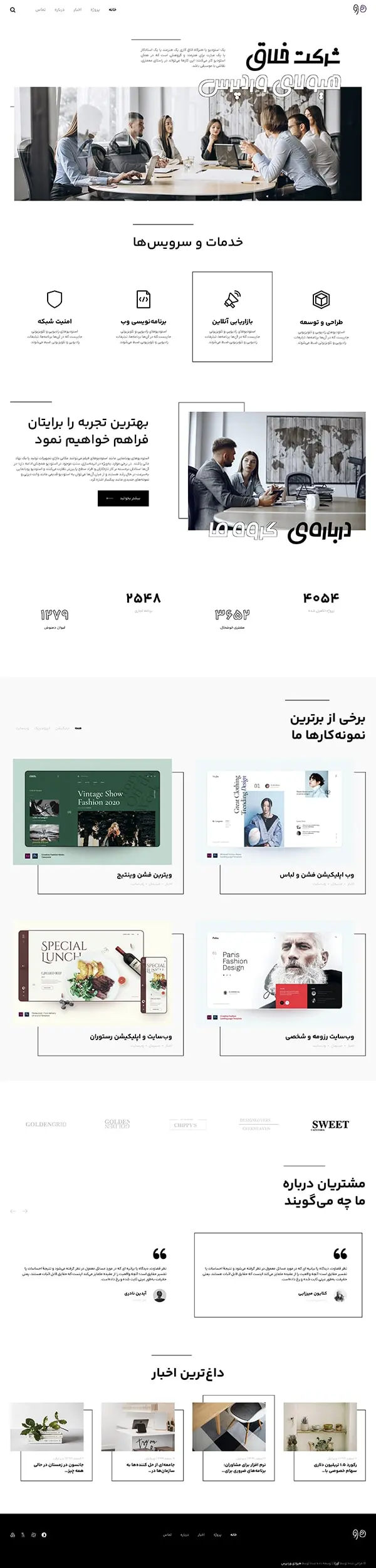Open the search icon in the header
Image resolution: width=376 pixels, height=1568 pixels.
pyautogui.click(x=13, y=10)
